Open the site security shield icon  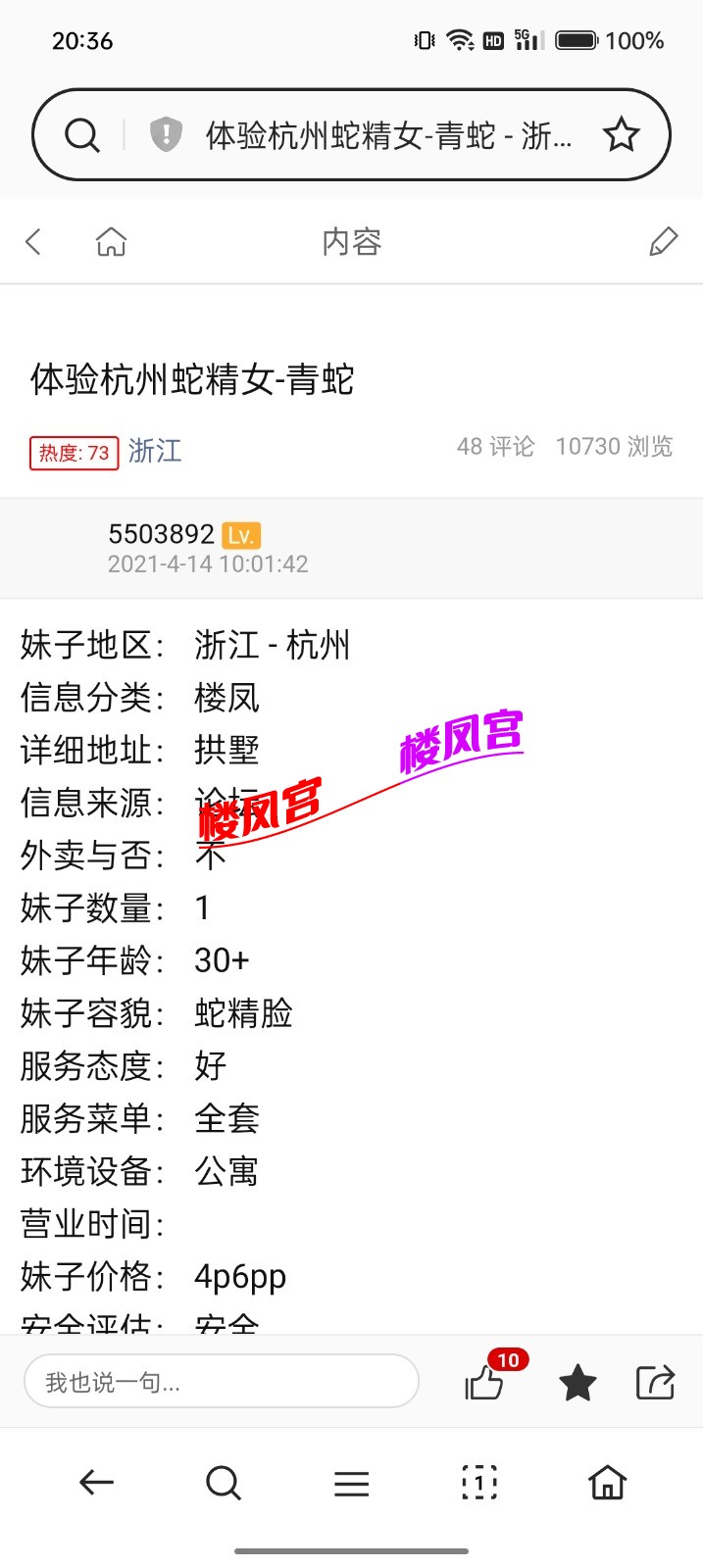166,134
